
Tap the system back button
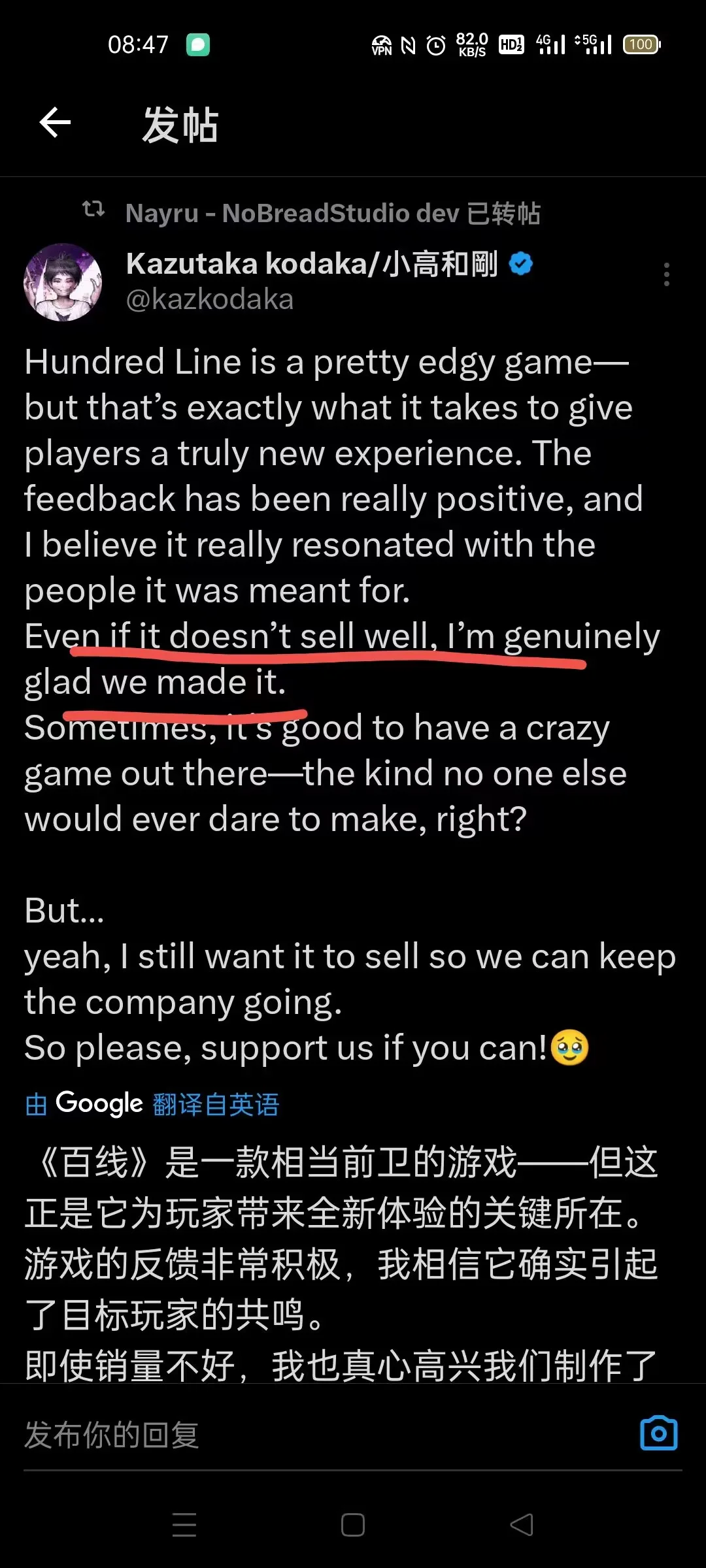click(x=522, y=1525)
